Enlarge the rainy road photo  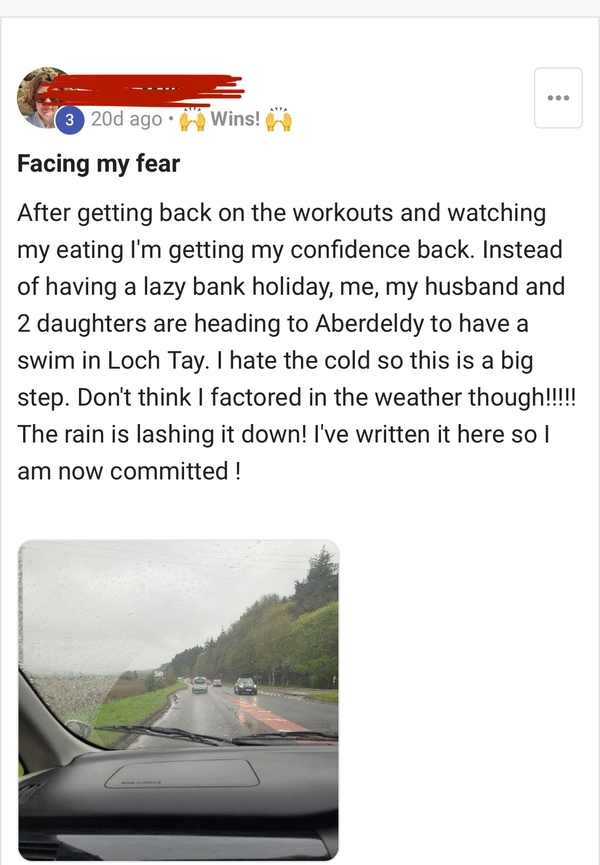(x=179, y=699)
